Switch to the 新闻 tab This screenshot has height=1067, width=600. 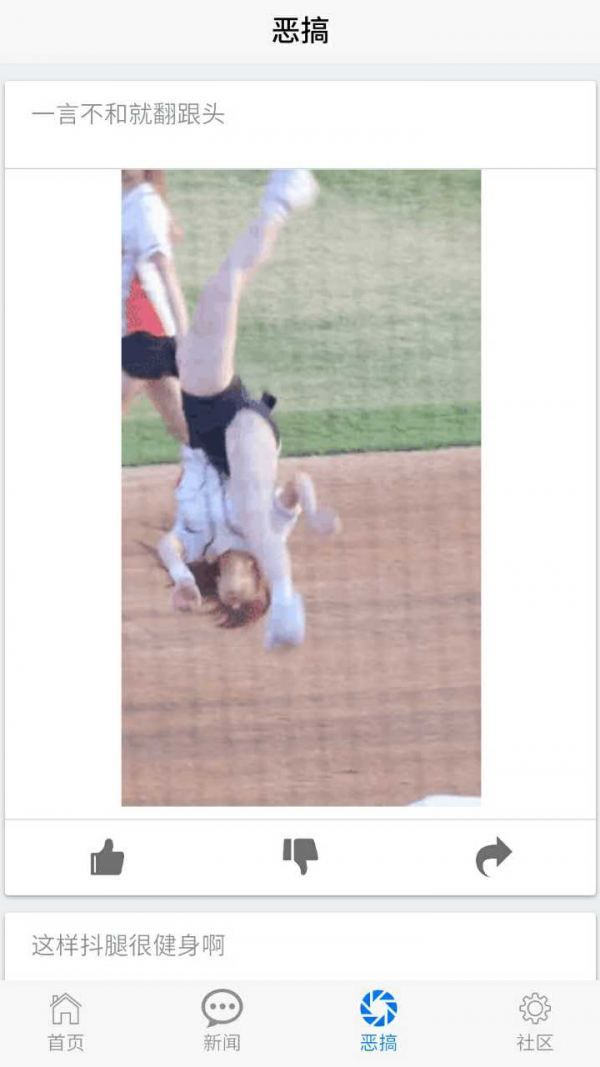coord(222,1022)
